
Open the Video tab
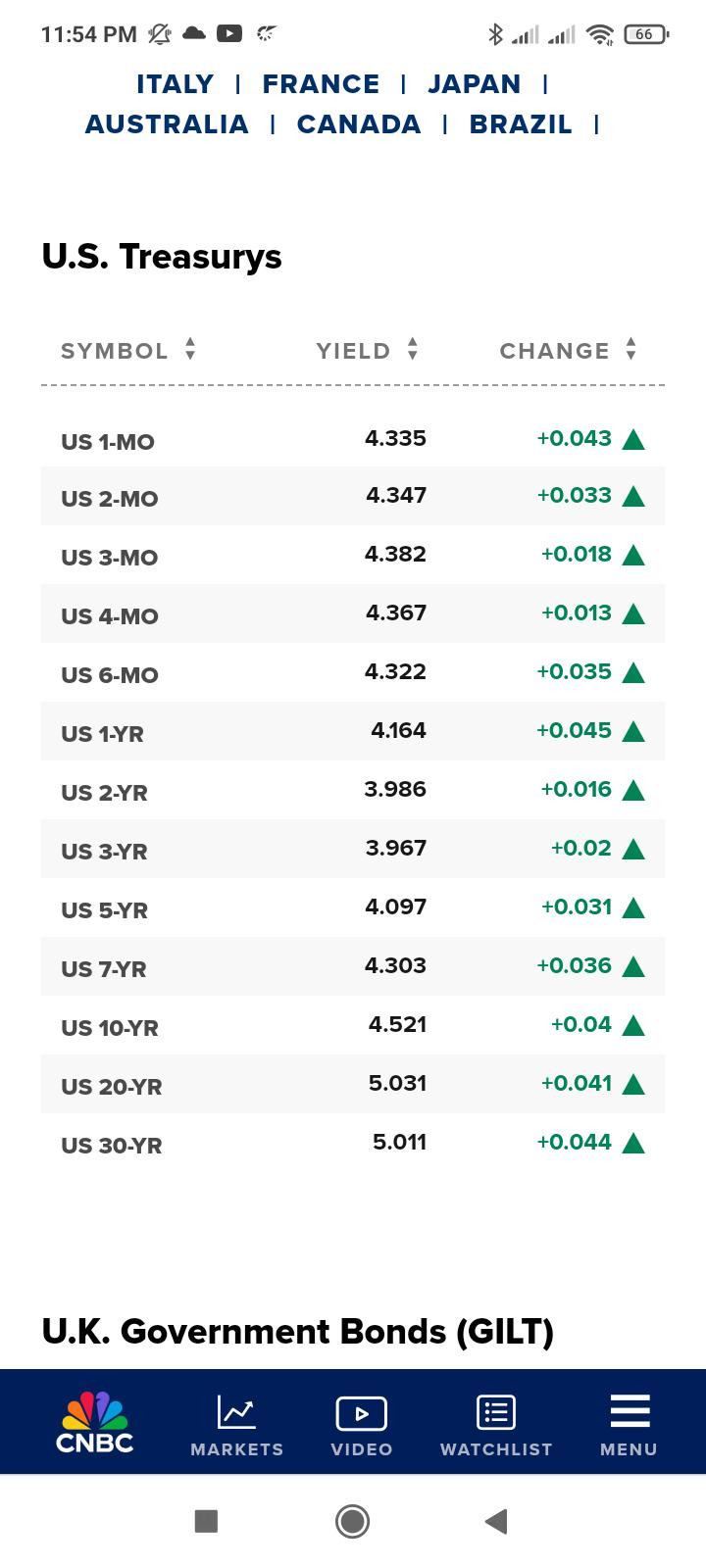tap(361, 1424)
